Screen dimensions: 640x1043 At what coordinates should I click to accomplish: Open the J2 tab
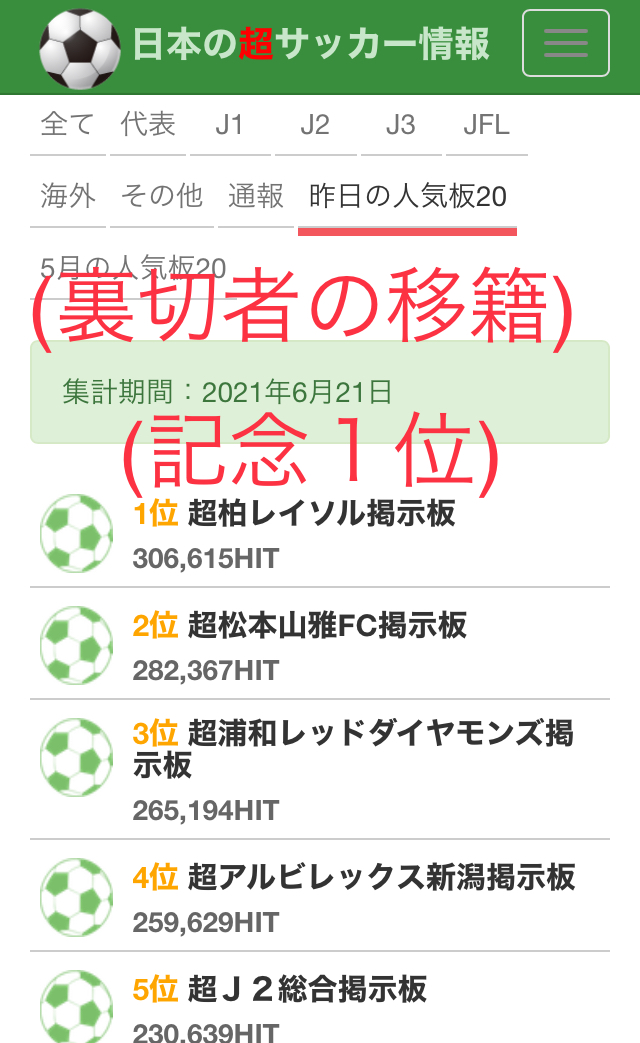tap(315, 125)
